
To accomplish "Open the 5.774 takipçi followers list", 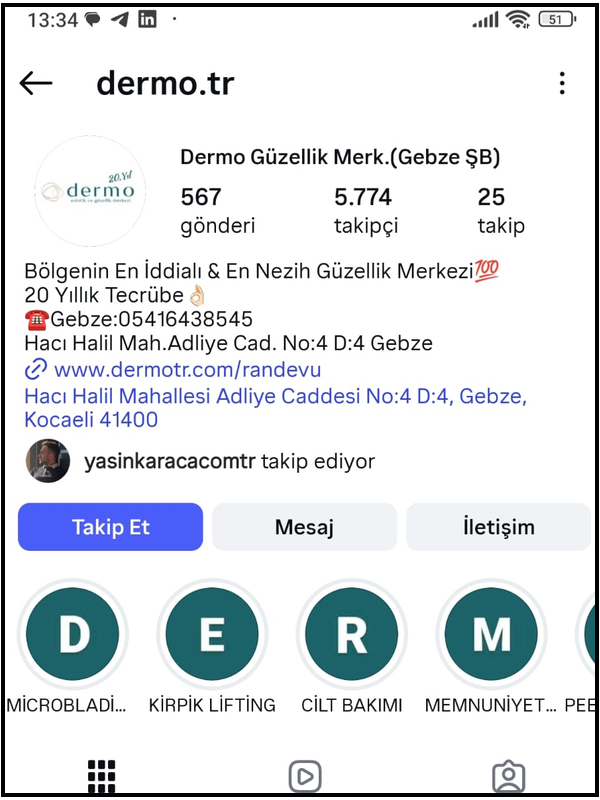I will click(366, 210).
